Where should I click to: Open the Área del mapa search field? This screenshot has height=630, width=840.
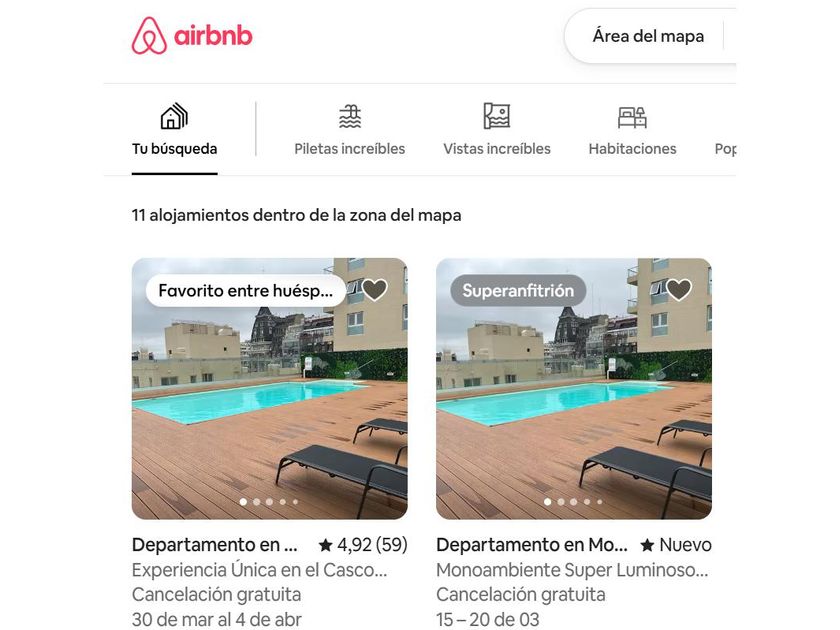pos(648,36)
